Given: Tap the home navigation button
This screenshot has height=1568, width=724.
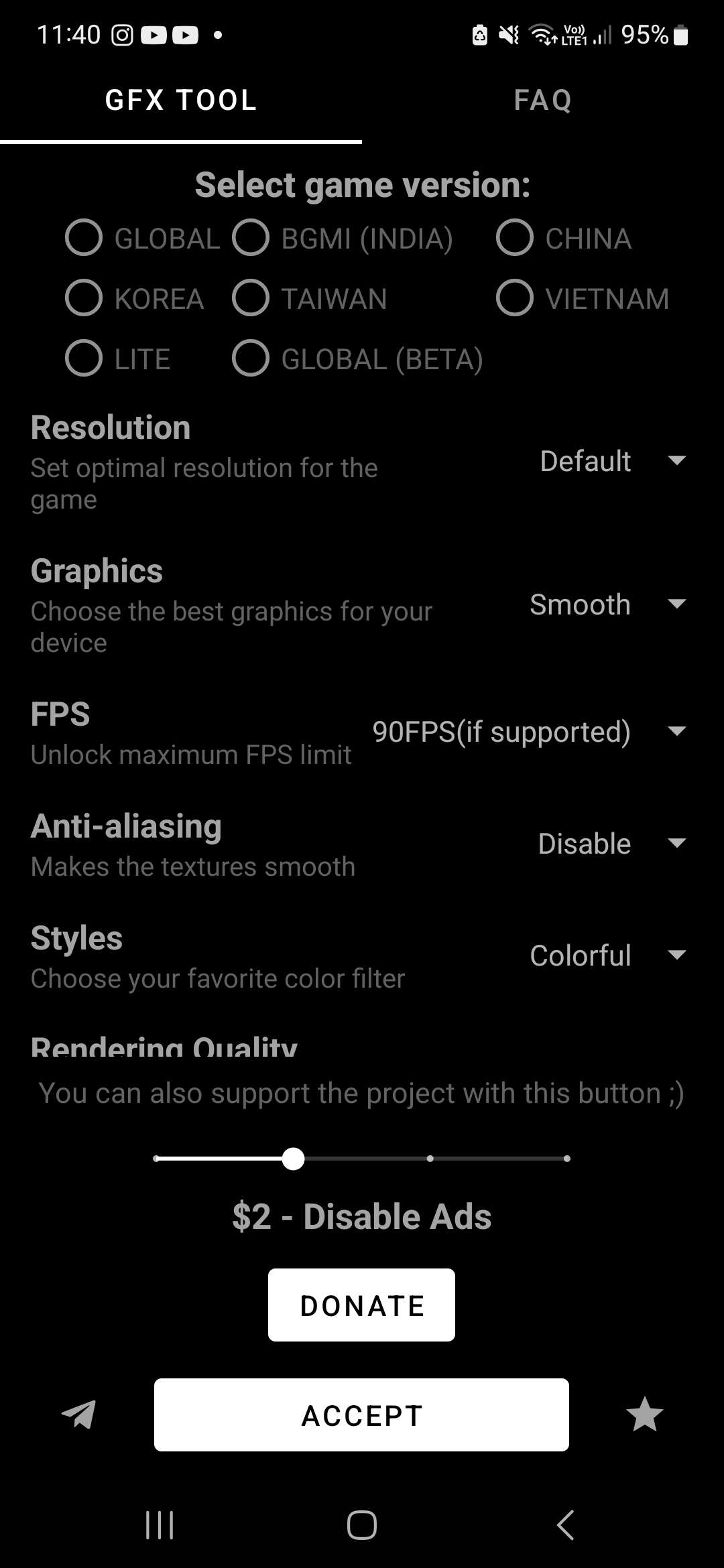Looking at the screenshot, I should (361, 1526).
